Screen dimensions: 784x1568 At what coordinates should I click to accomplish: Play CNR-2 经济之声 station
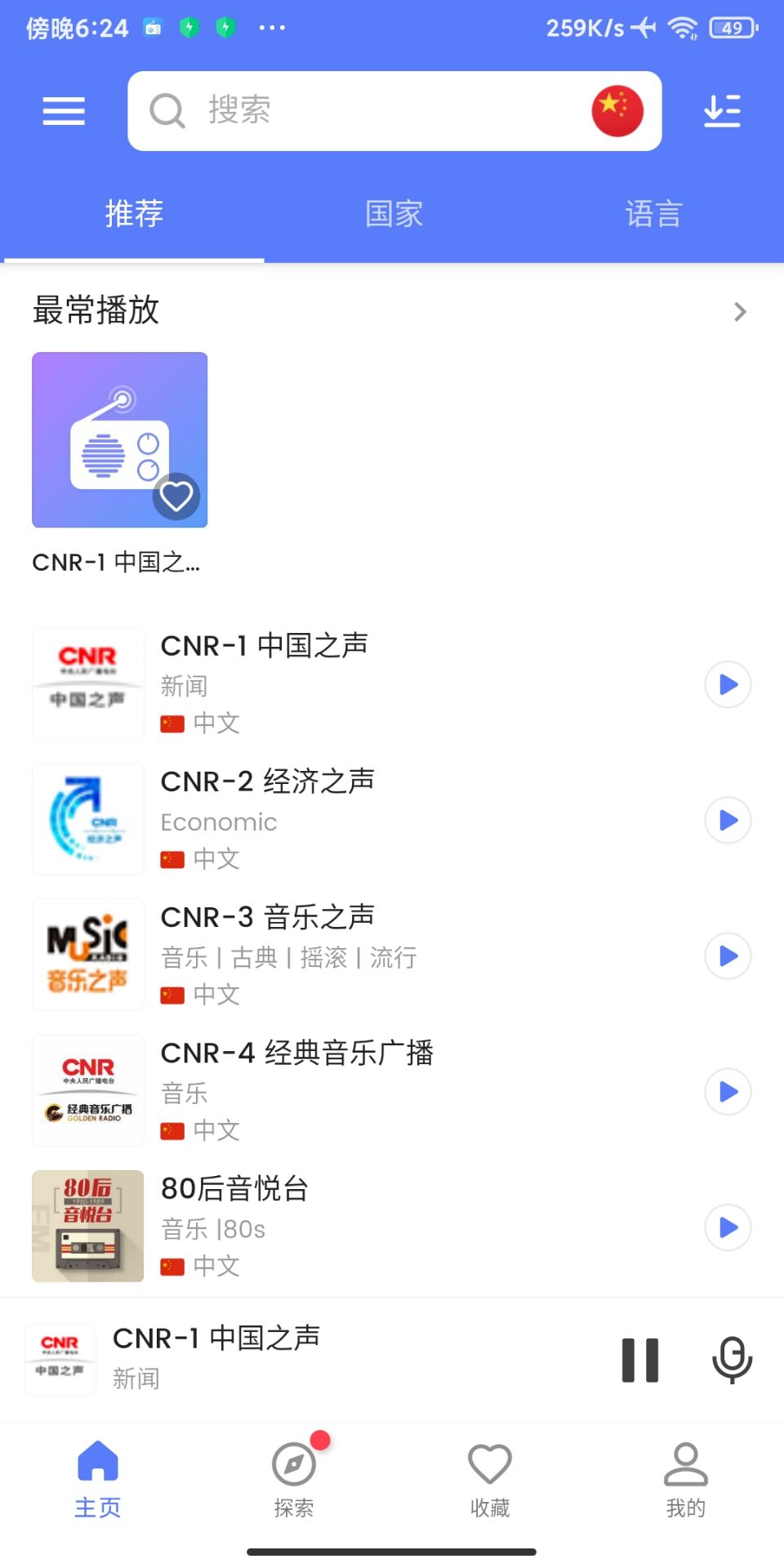click(728, 820)
